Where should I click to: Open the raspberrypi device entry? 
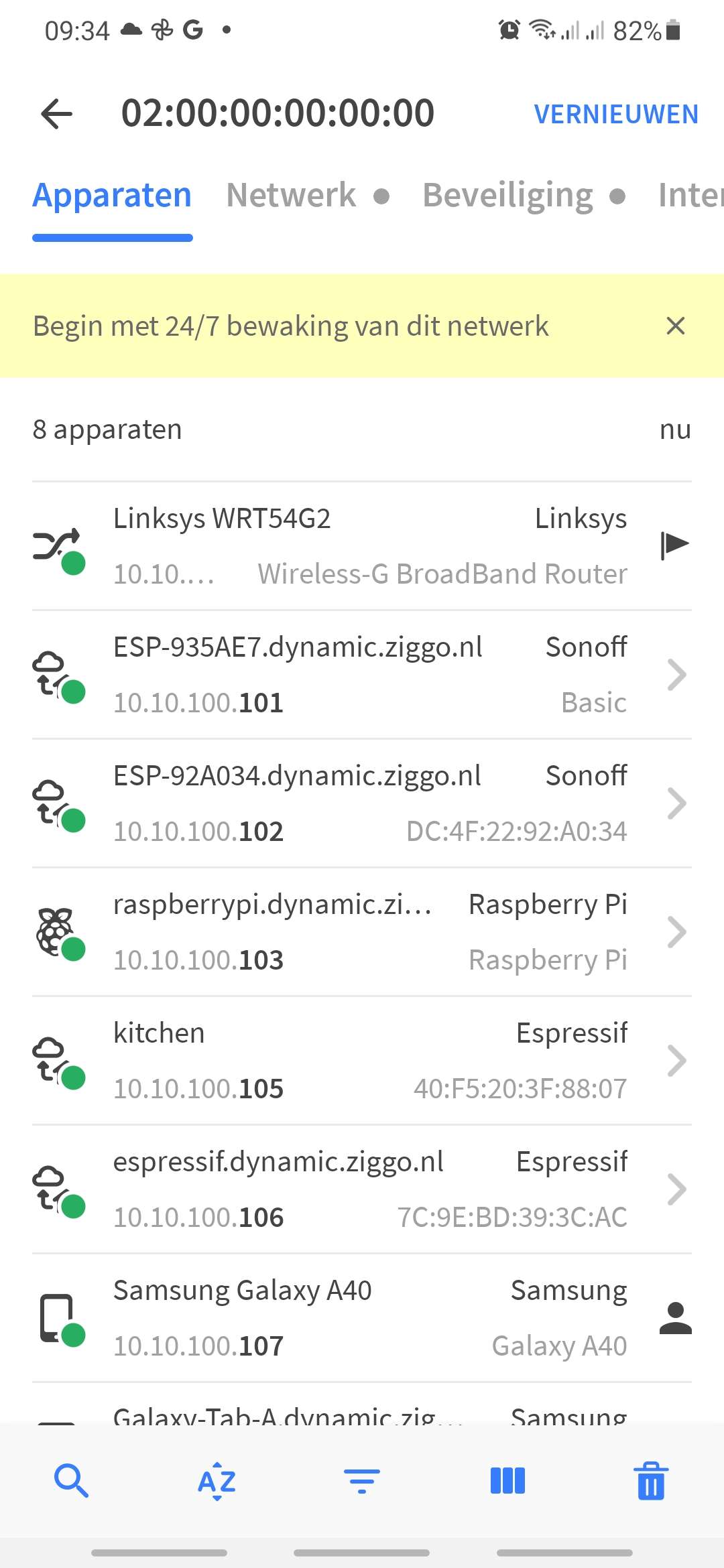coord(362,932)
